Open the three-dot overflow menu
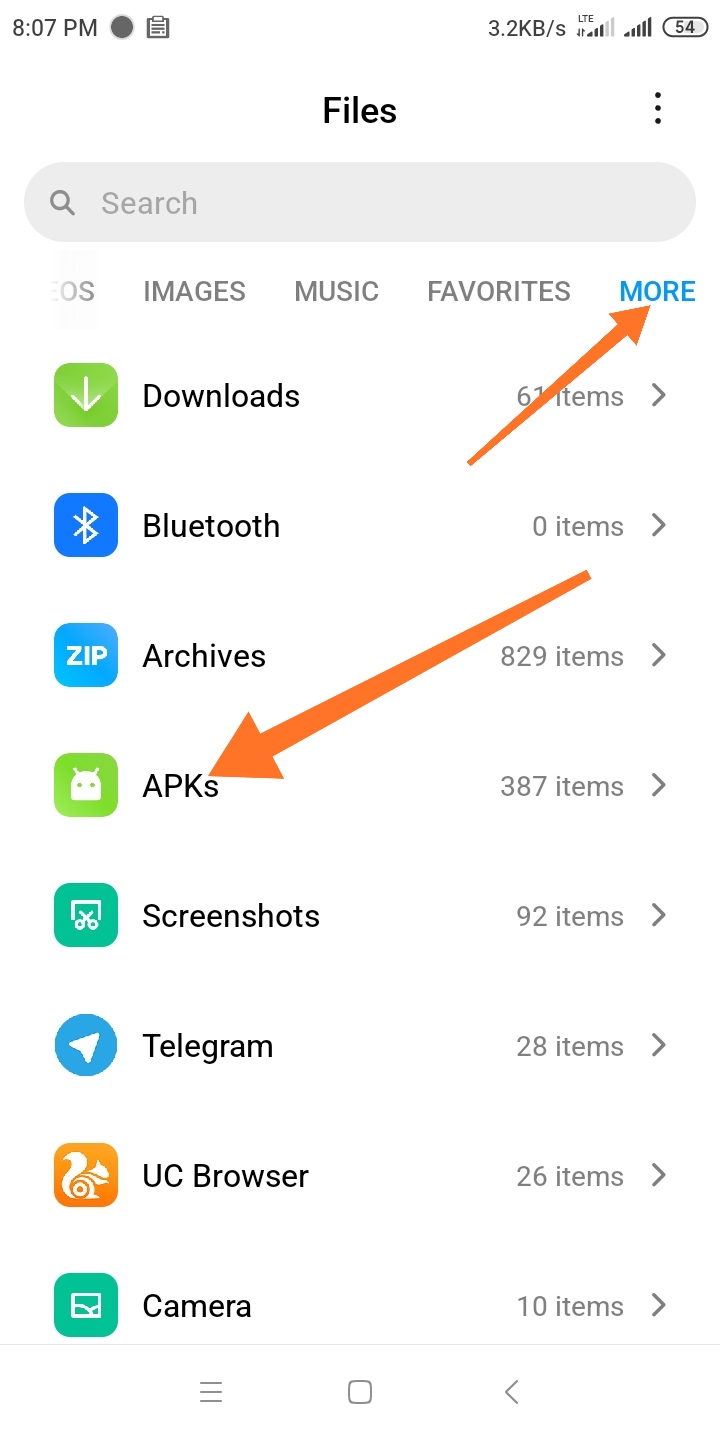Screen dimensions: 720x1440 tap(657, 109)
